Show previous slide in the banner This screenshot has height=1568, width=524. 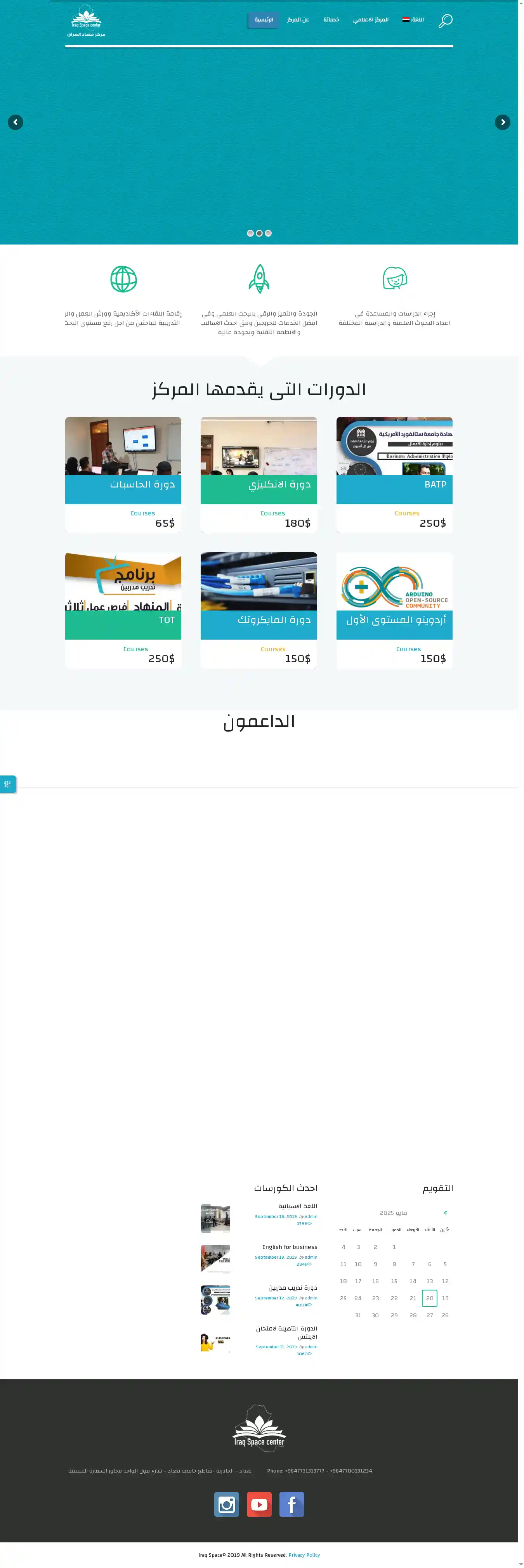(16, 122)
